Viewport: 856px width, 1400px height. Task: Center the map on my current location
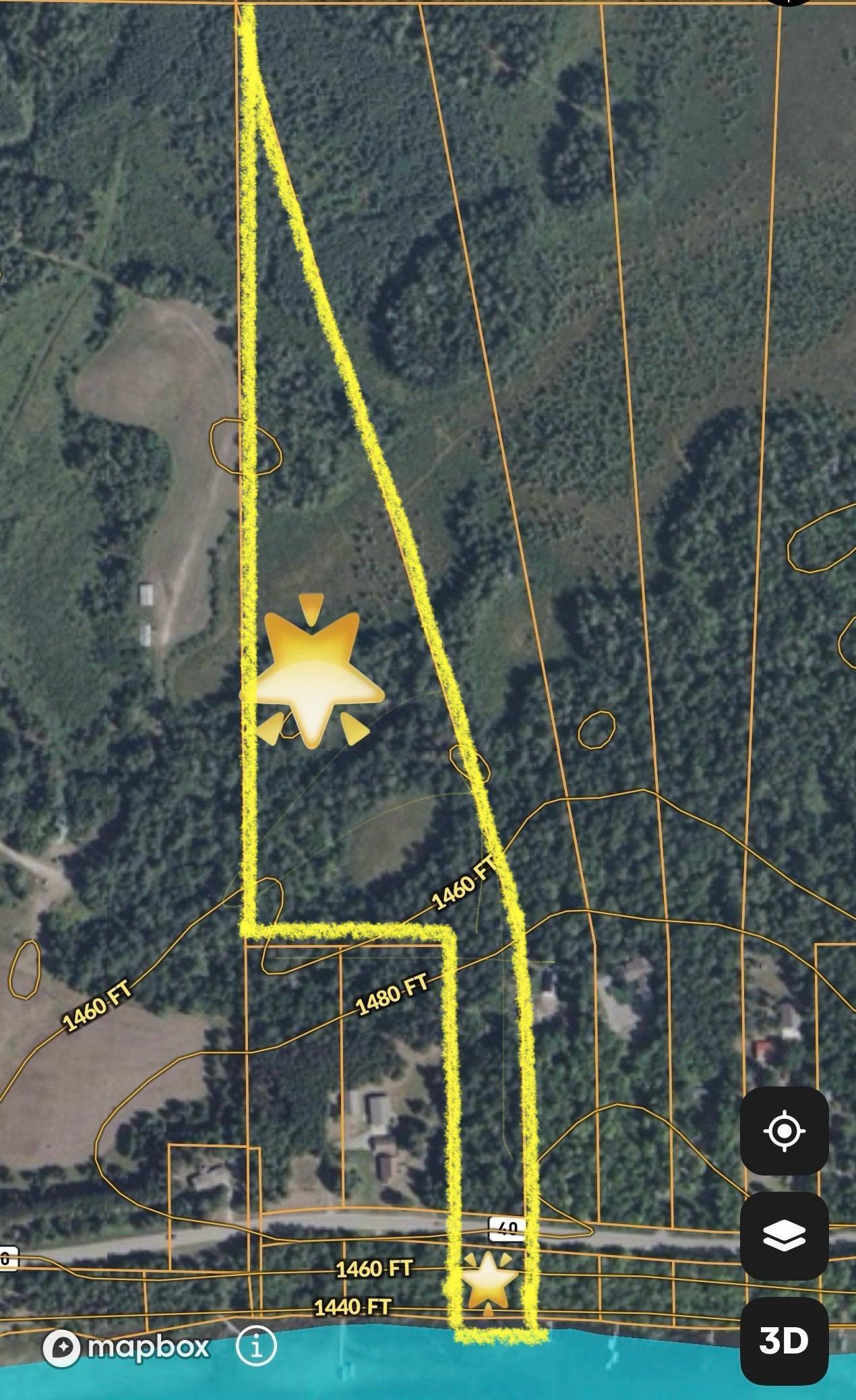coord(784,1130)
